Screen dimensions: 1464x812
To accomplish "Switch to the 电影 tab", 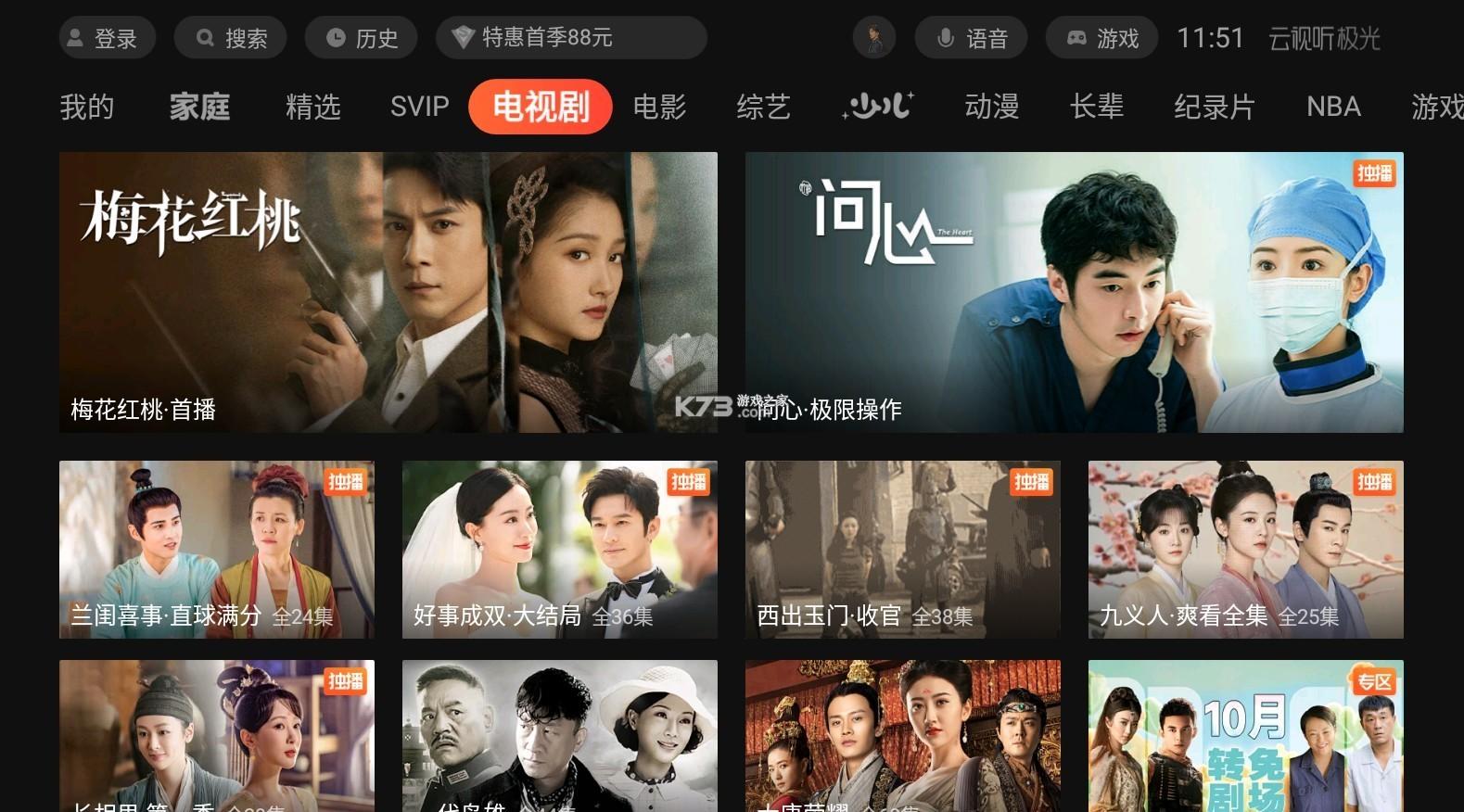I will tap(659, 107).
